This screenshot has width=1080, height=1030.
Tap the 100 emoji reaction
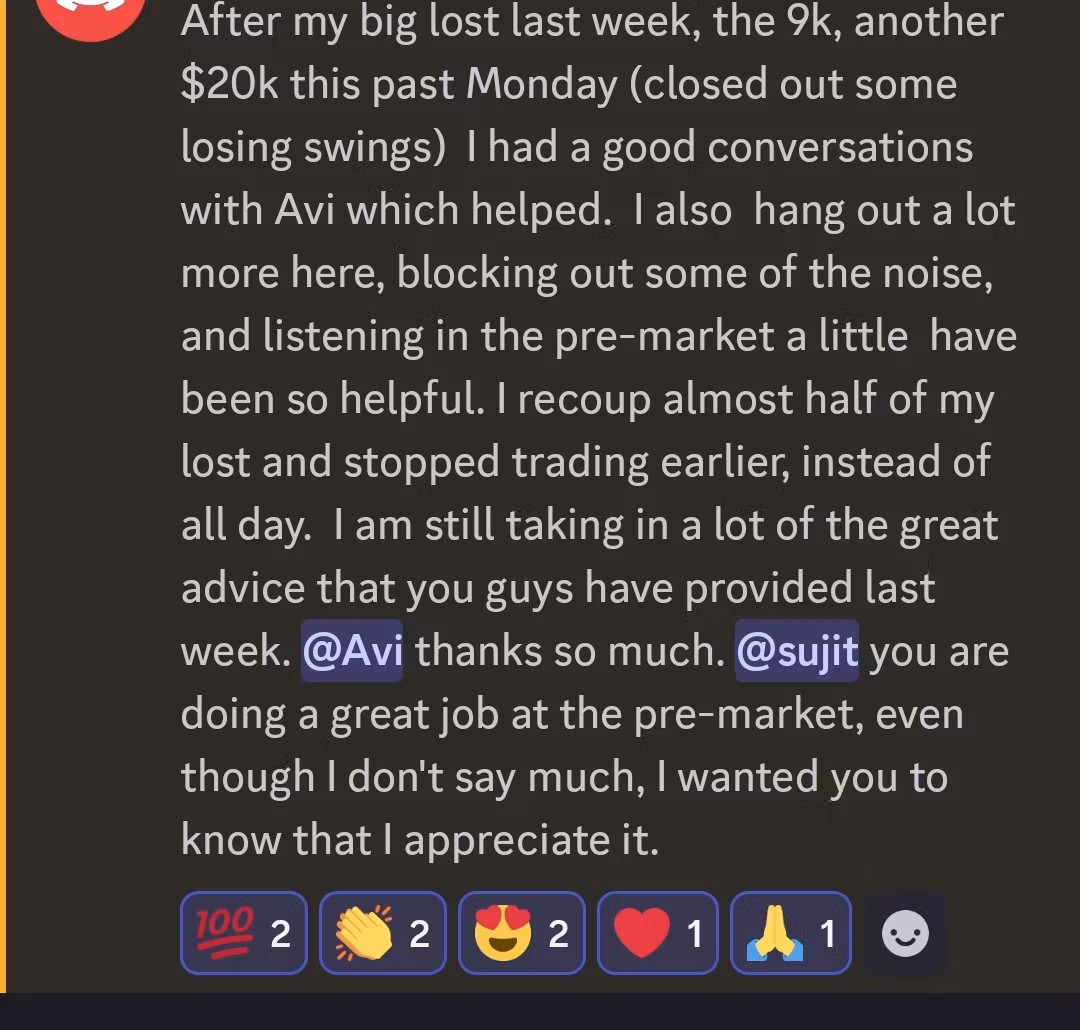(243, 933)
